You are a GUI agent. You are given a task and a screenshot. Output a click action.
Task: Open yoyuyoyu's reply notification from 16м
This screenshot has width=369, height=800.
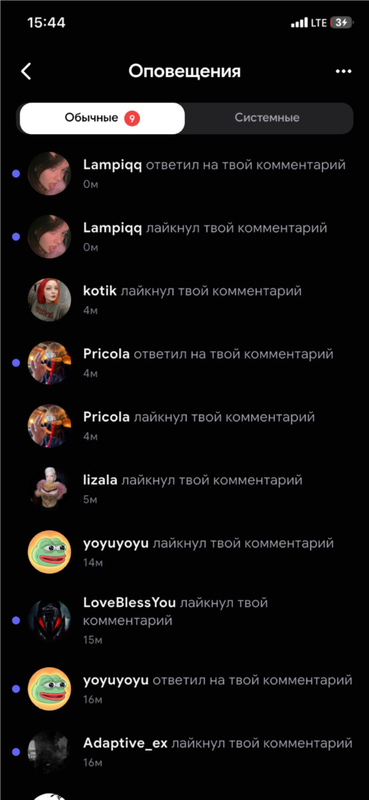pos(184,689)
